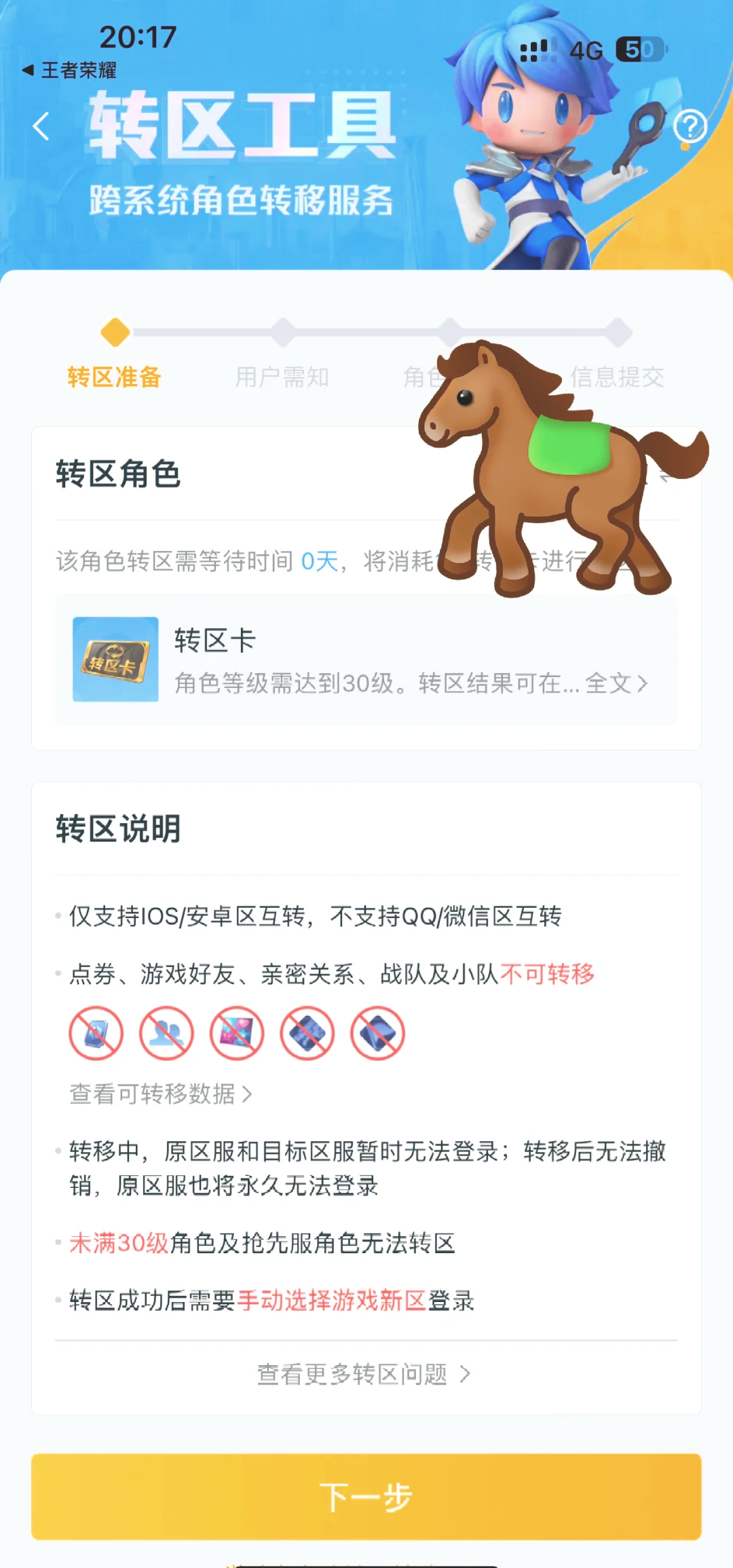Return to 王者荣耀 app via the status bar link
Viewport: 733px width, 1568px height.
pyautogui.click(x=69, y=70)
